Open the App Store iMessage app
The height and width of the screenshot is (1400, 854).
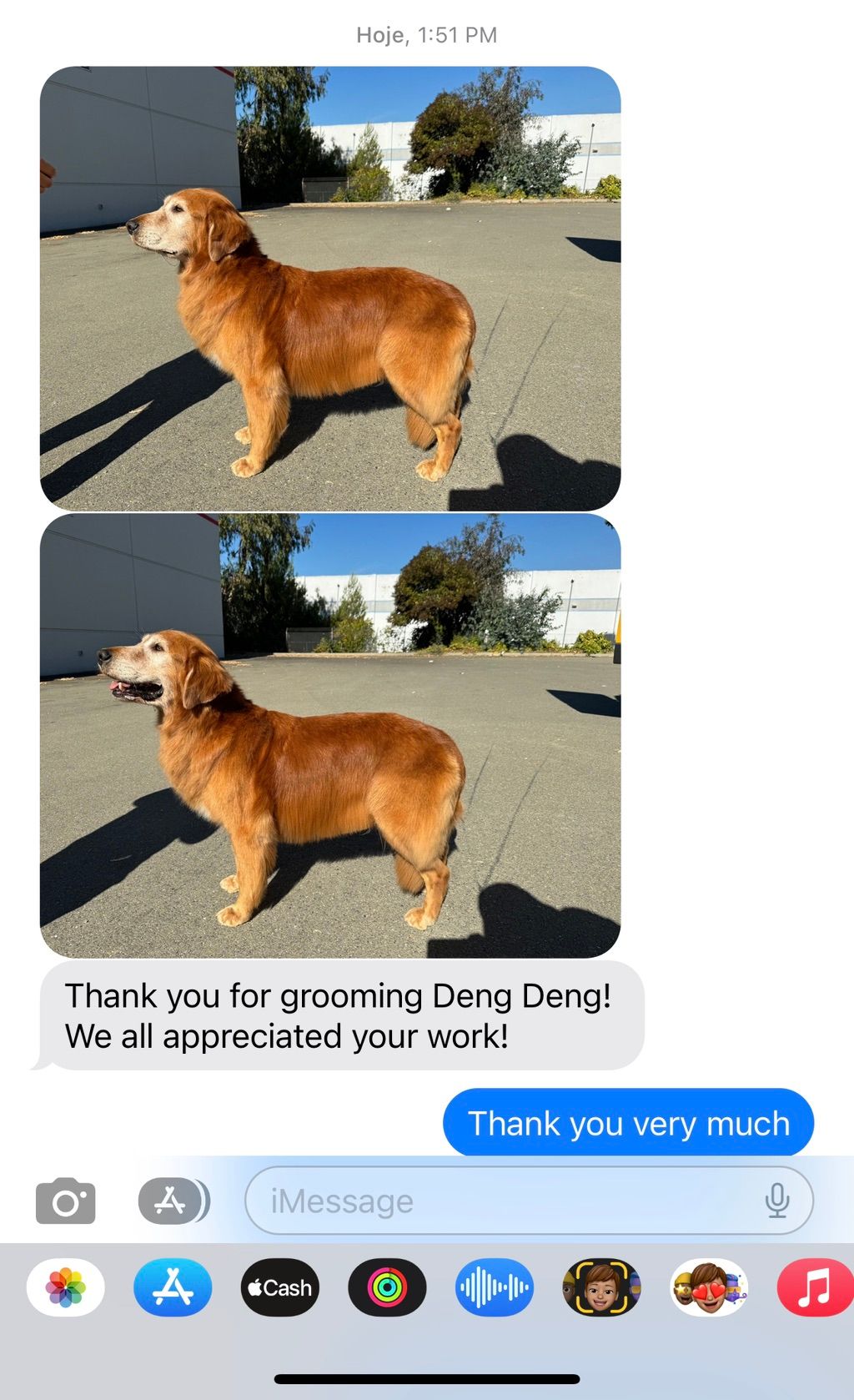[x=173, y=1287]
